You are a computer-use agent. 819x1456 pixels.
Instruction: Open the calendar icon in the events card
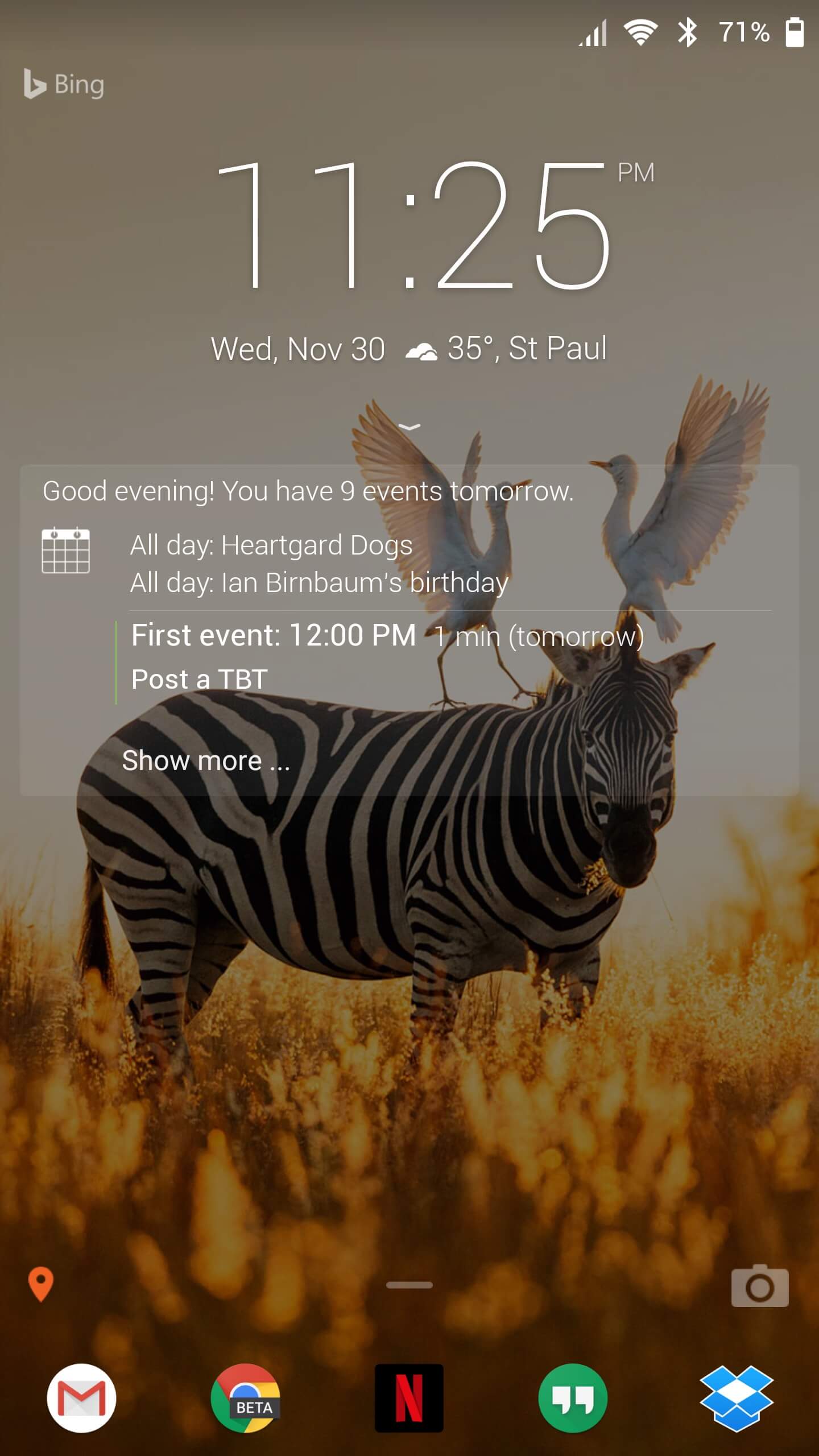tap(65, 550)
